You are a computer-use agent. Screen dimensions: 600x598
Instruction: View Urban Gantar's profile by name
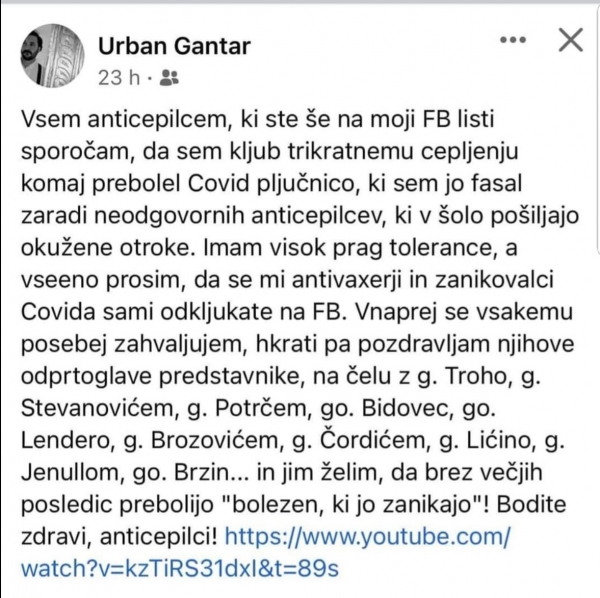coord(174,45)
